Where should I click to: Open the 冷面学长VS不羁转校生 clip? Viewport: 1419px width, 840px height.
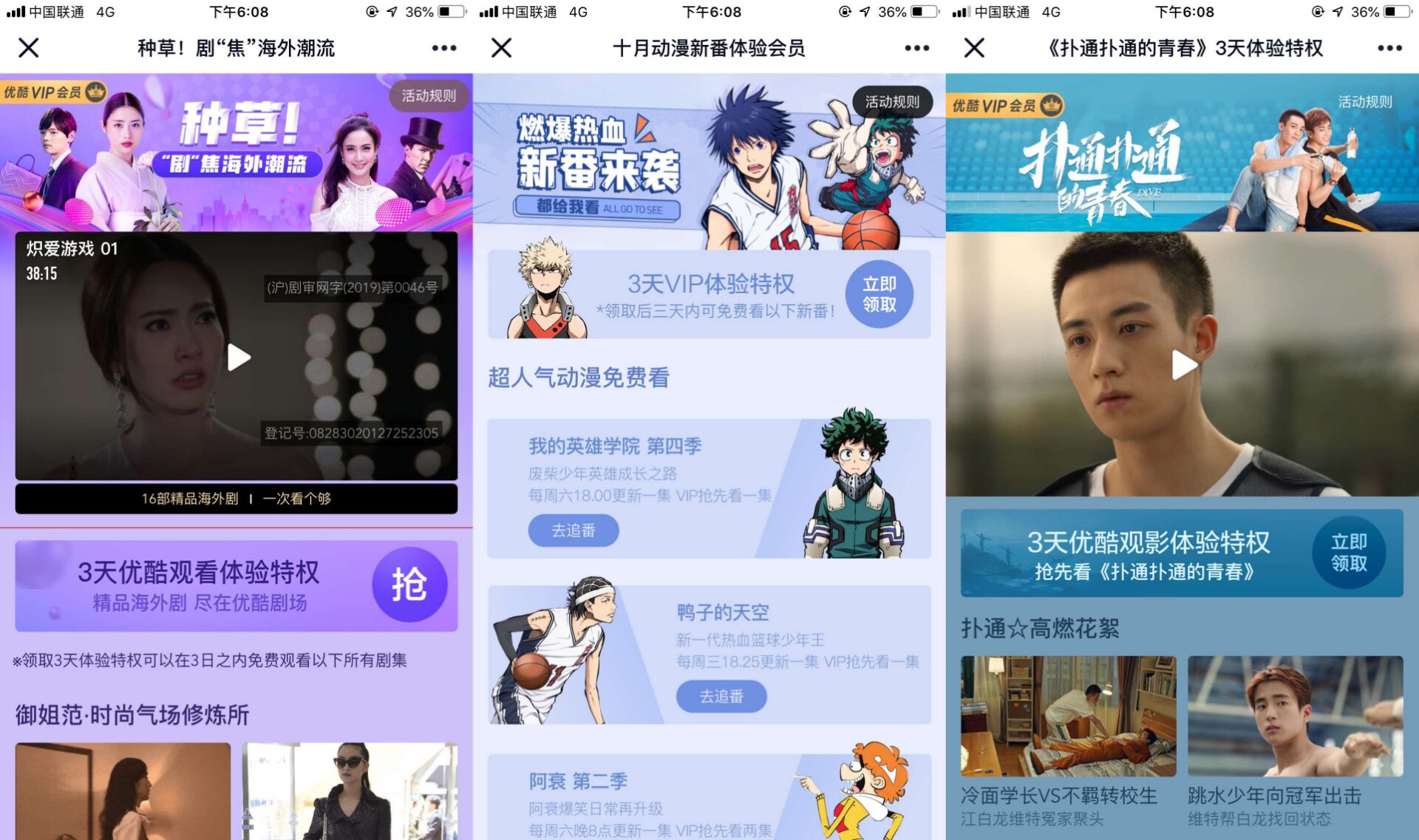point(1068,717)
